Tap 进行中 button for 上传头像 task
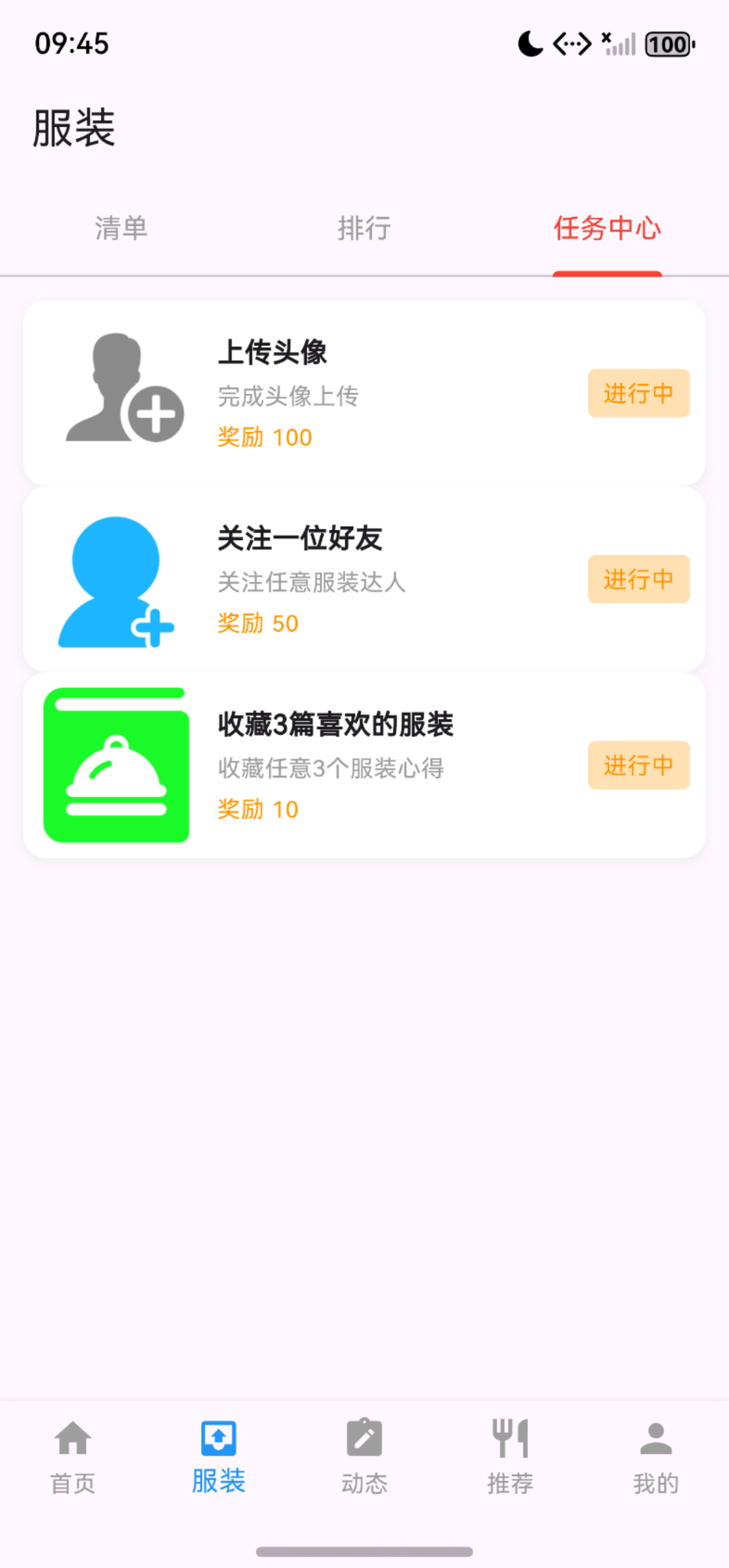Viewport: 729px width, 1568px height. (638, 393)
